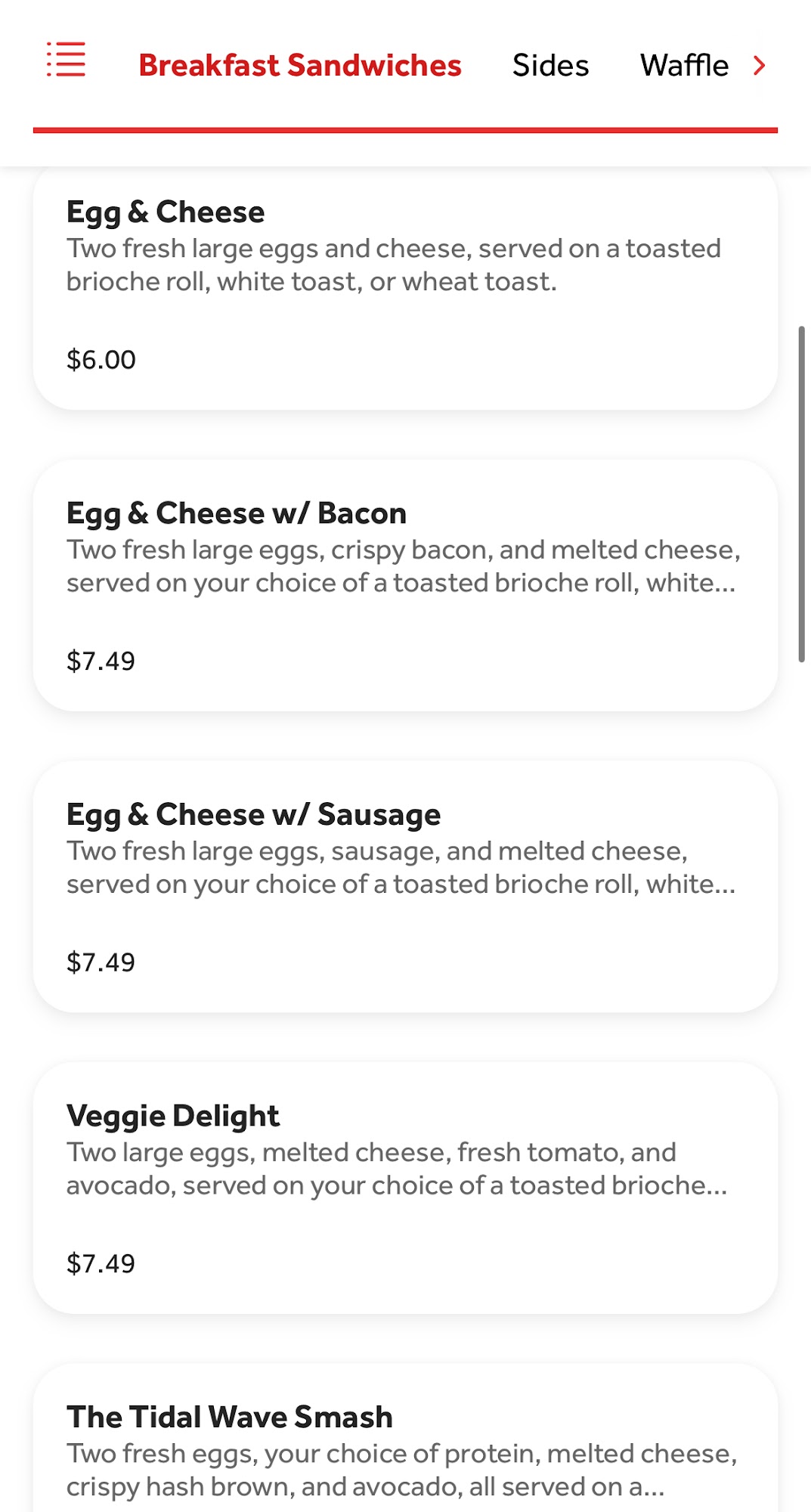Jump to the Waffle category tab
811x1512 pixels.
tap(684, 66)
